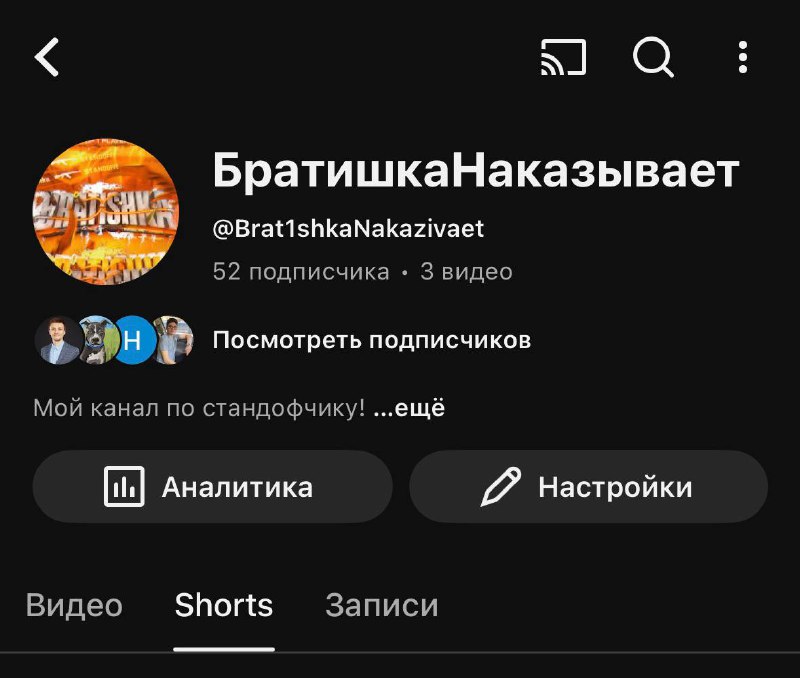Expand channel description via ...ещё
800x678 pixels.
click(409, 408)
